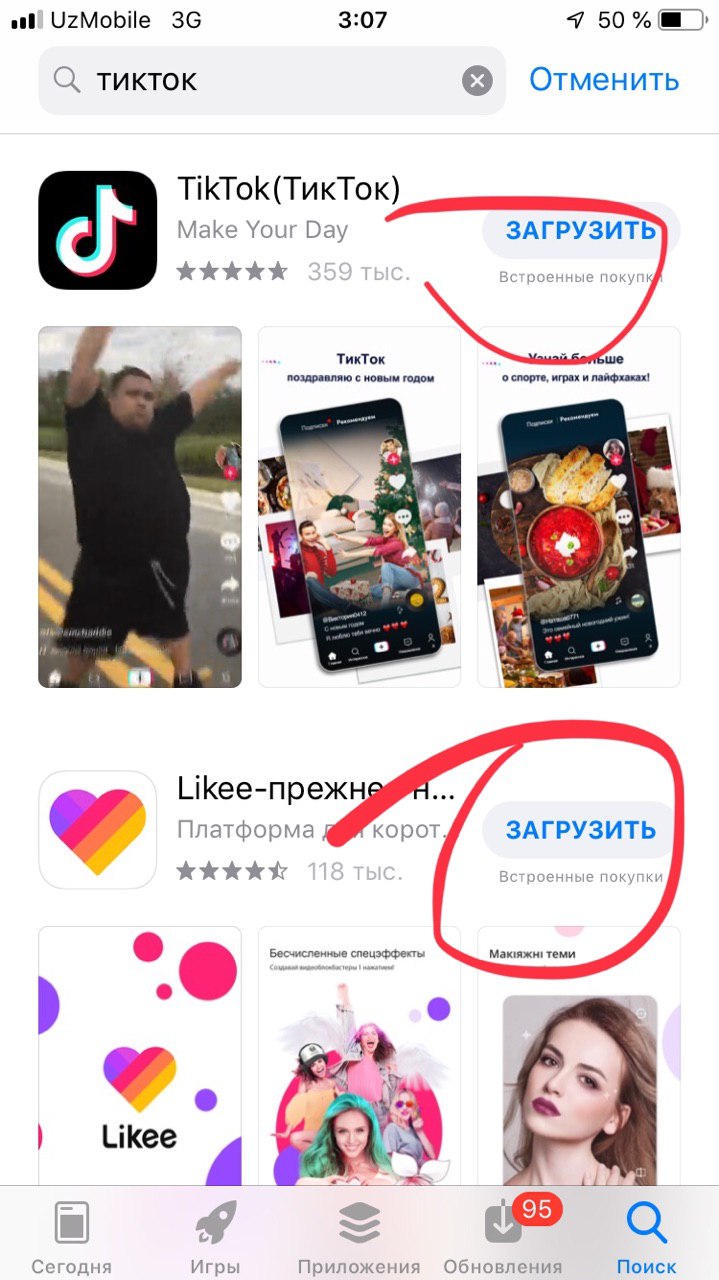Go to the Приложения tab
This screenshot has height=1280, width=719.
coord(359,1237)
